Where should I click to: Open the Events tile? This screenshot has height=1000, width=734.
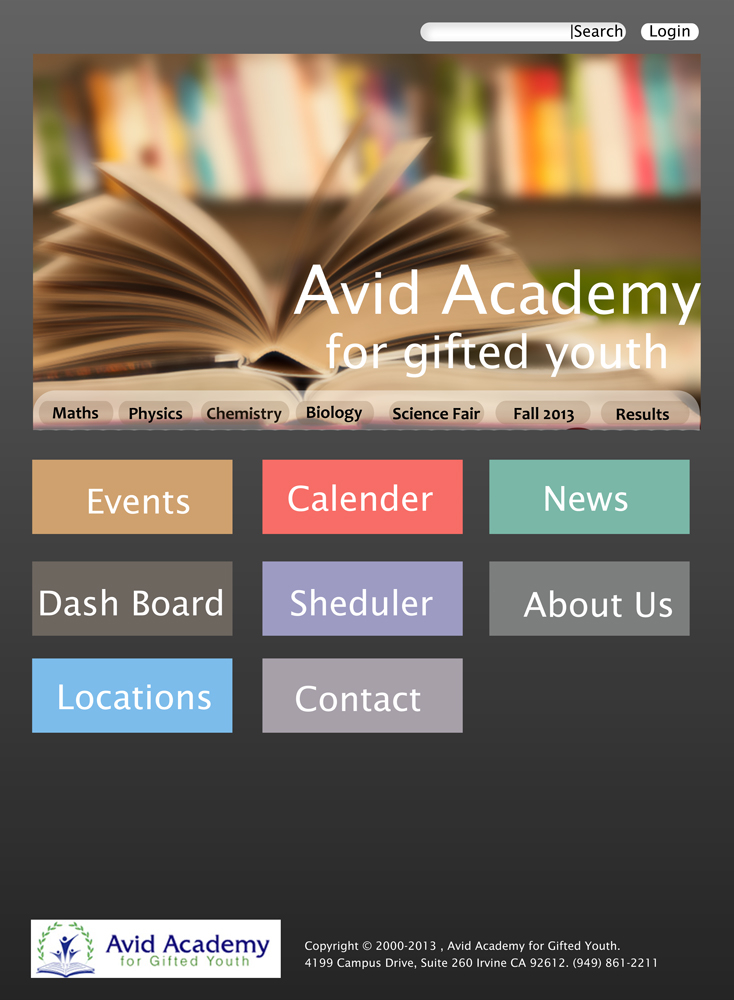[132, 497]
